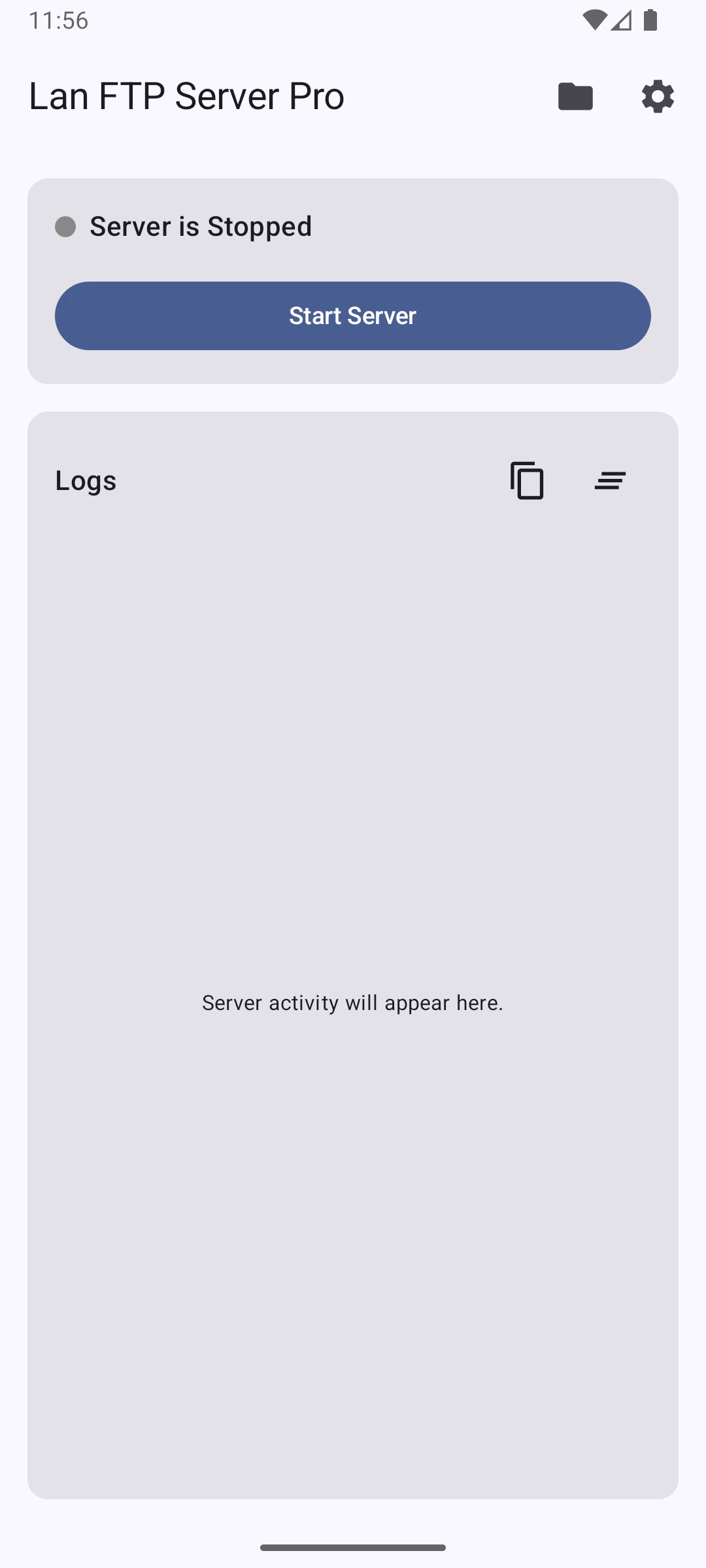The width and height of the screenshot is (706, 1568).
Task: Open the Settings gear icon
Action: pyautogui.click(x=657, y=96)
